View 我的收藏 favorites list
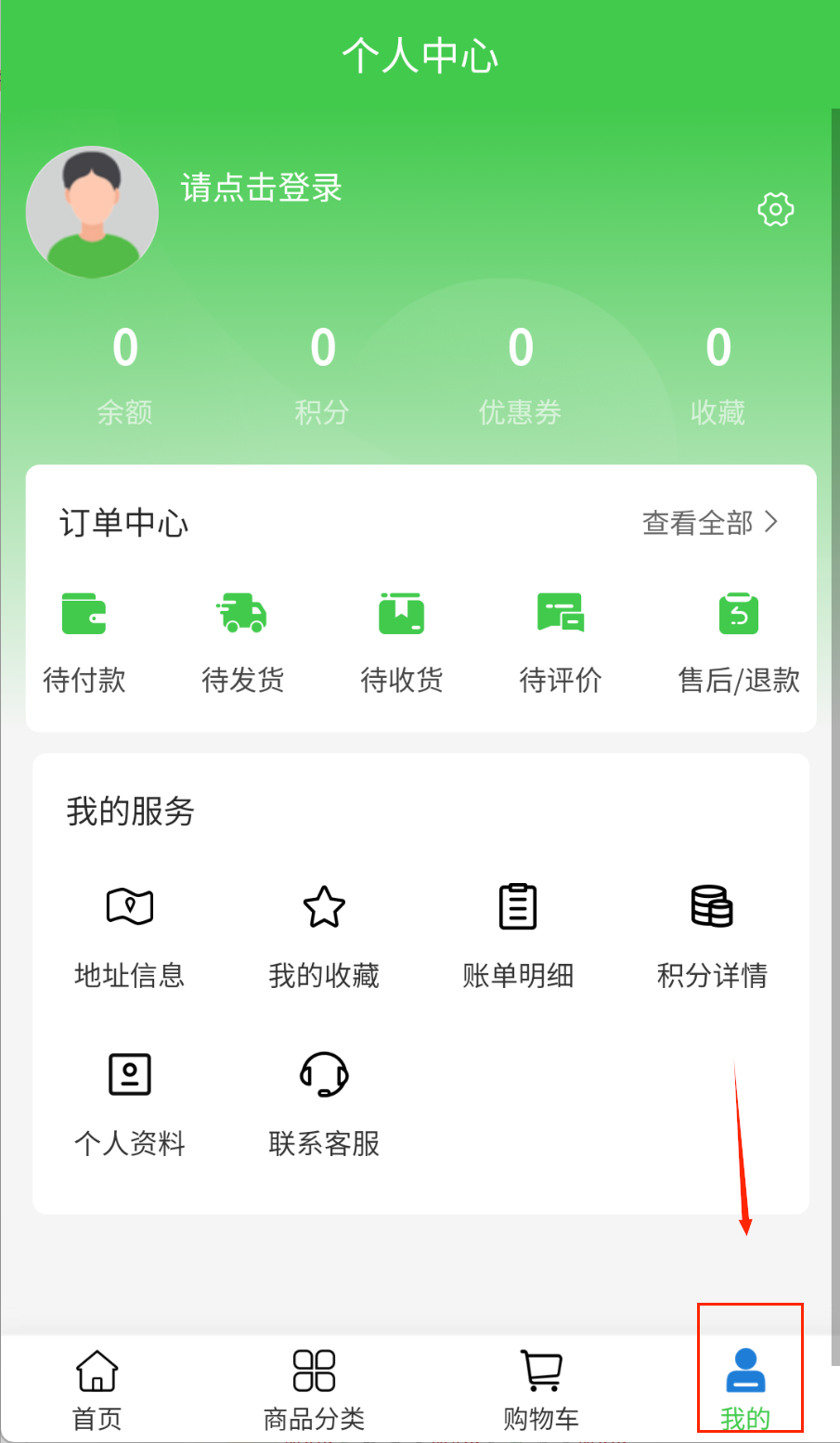840x1443 pixels. pos(324,935)
